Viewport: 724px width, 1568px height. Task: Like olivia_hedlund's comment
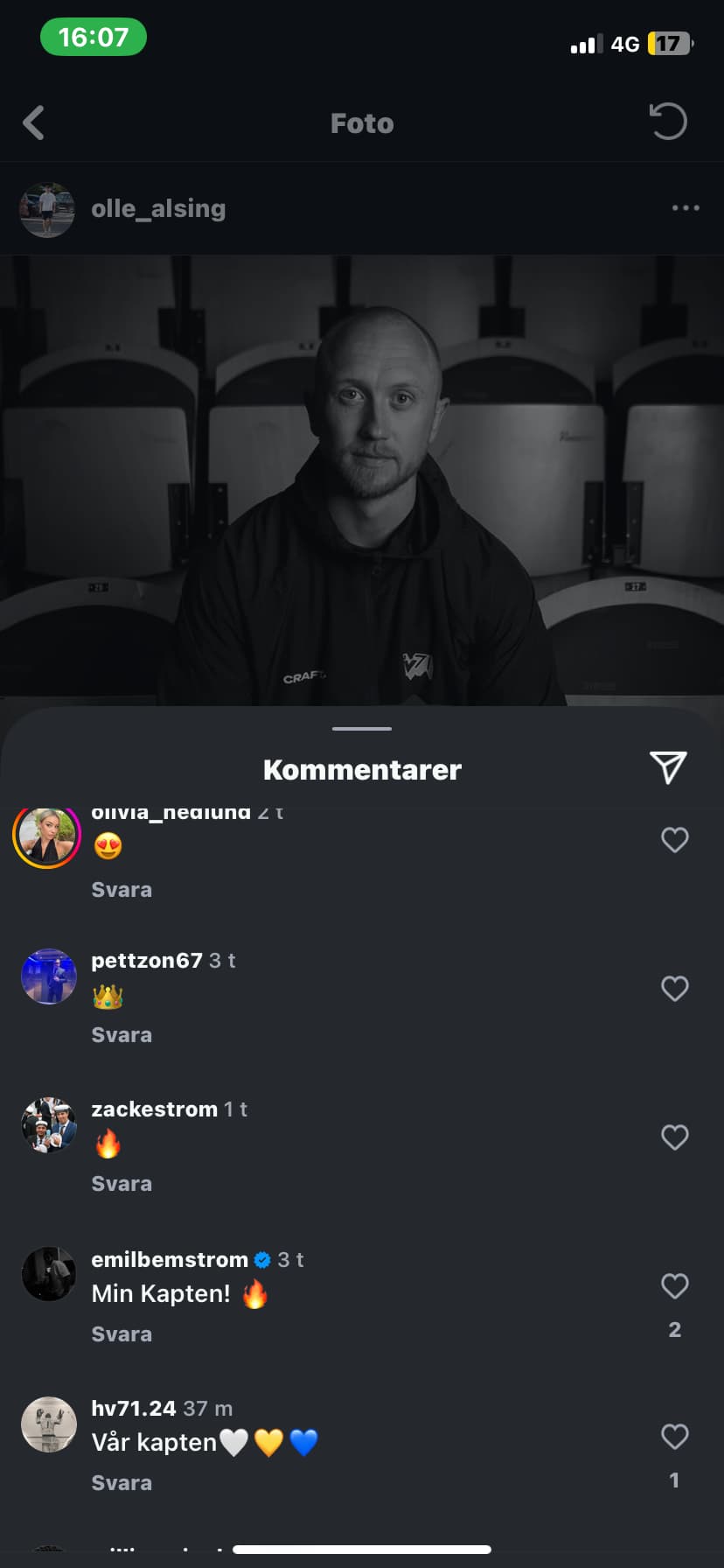click(x=674, y=840)
